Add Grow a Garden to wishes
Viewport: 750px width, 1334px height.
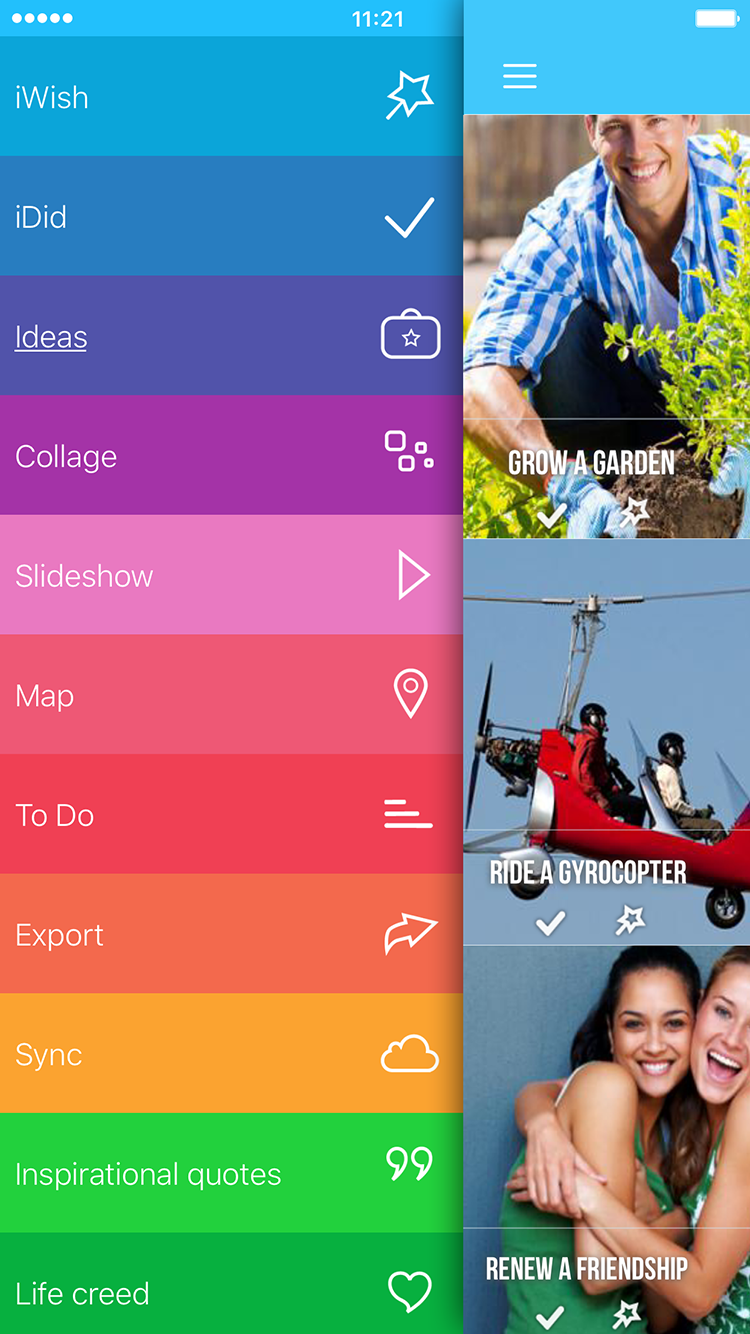(633, 514)
